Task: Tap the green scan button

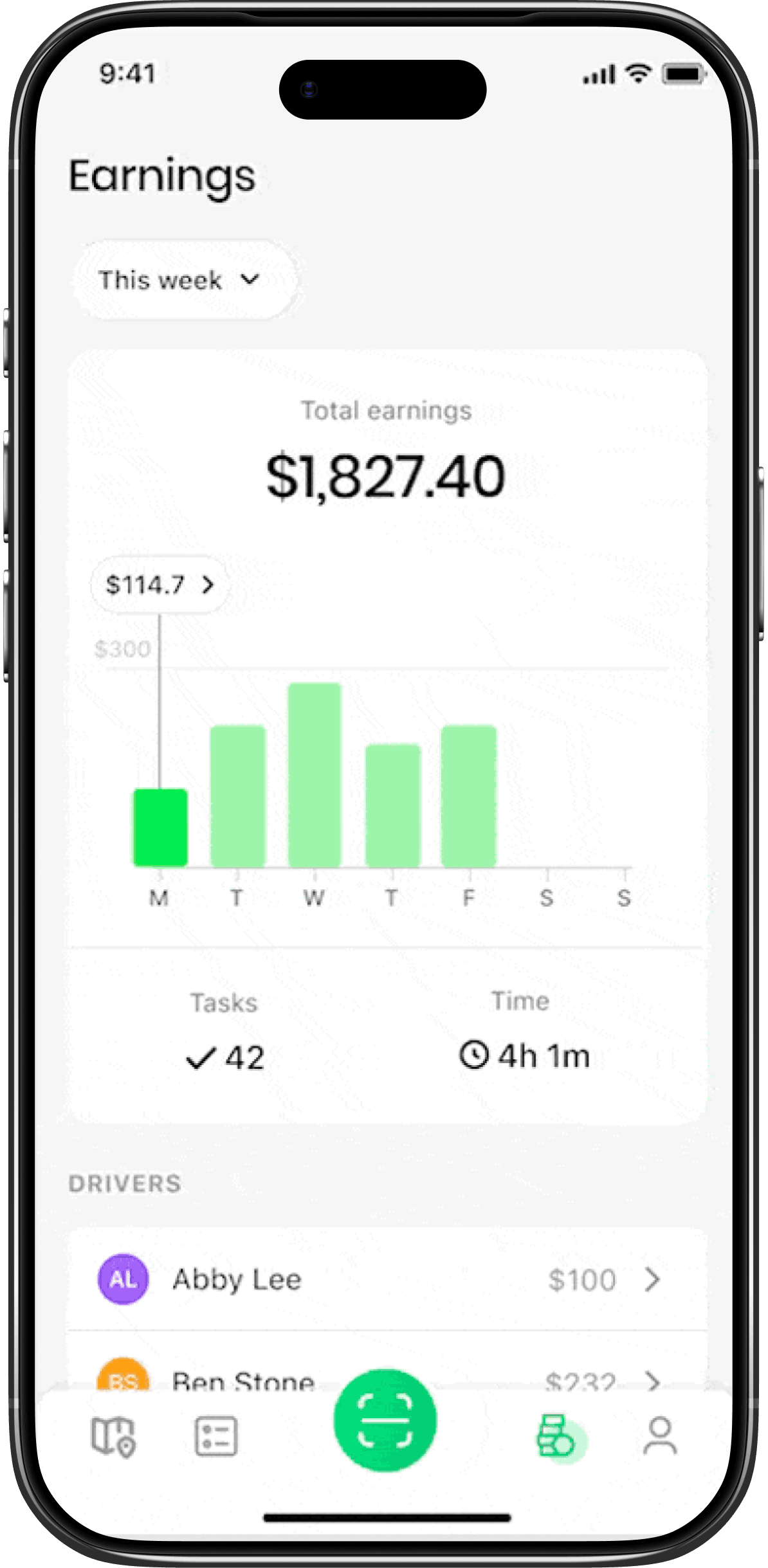Action: pos(385,1419)
